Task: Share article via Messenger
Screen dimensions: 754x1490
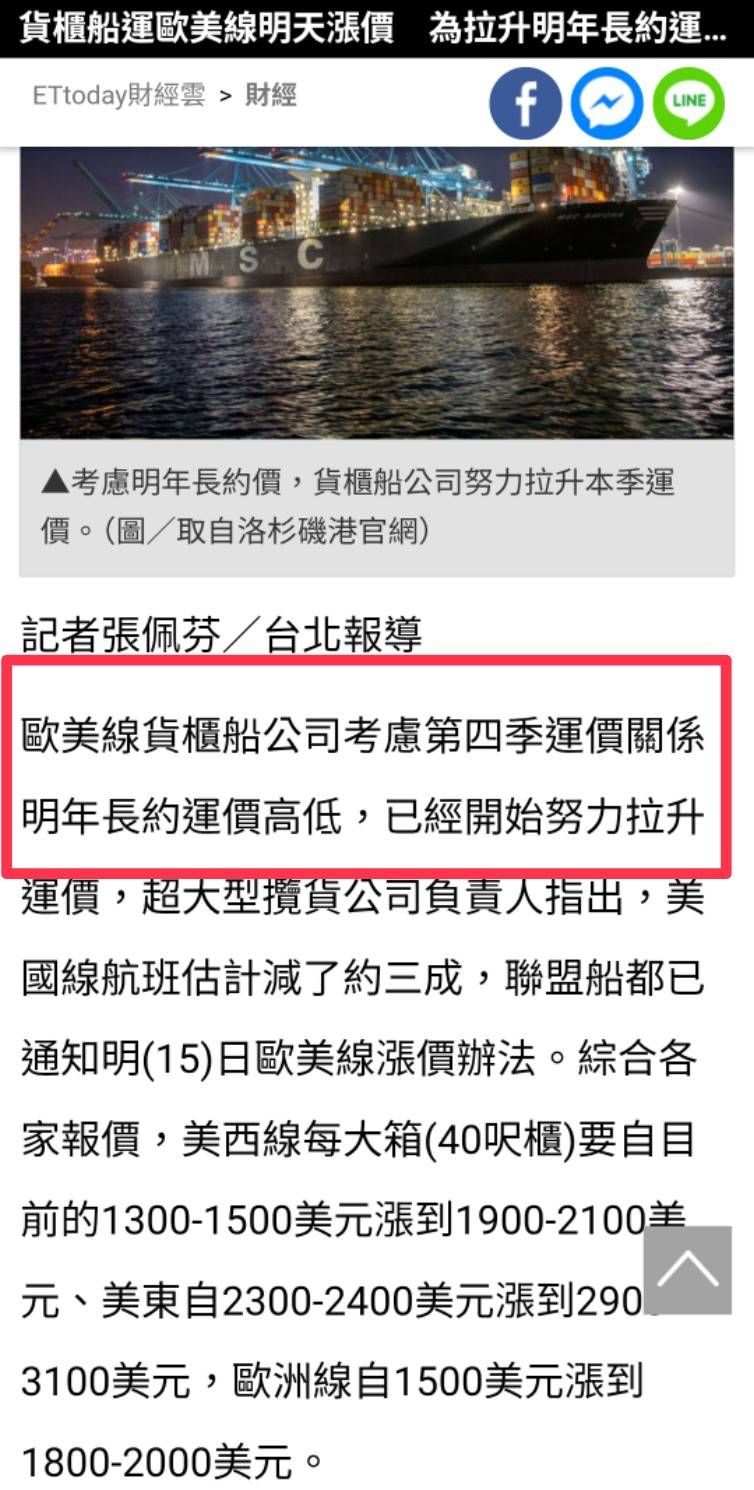Action: point(607,102)
